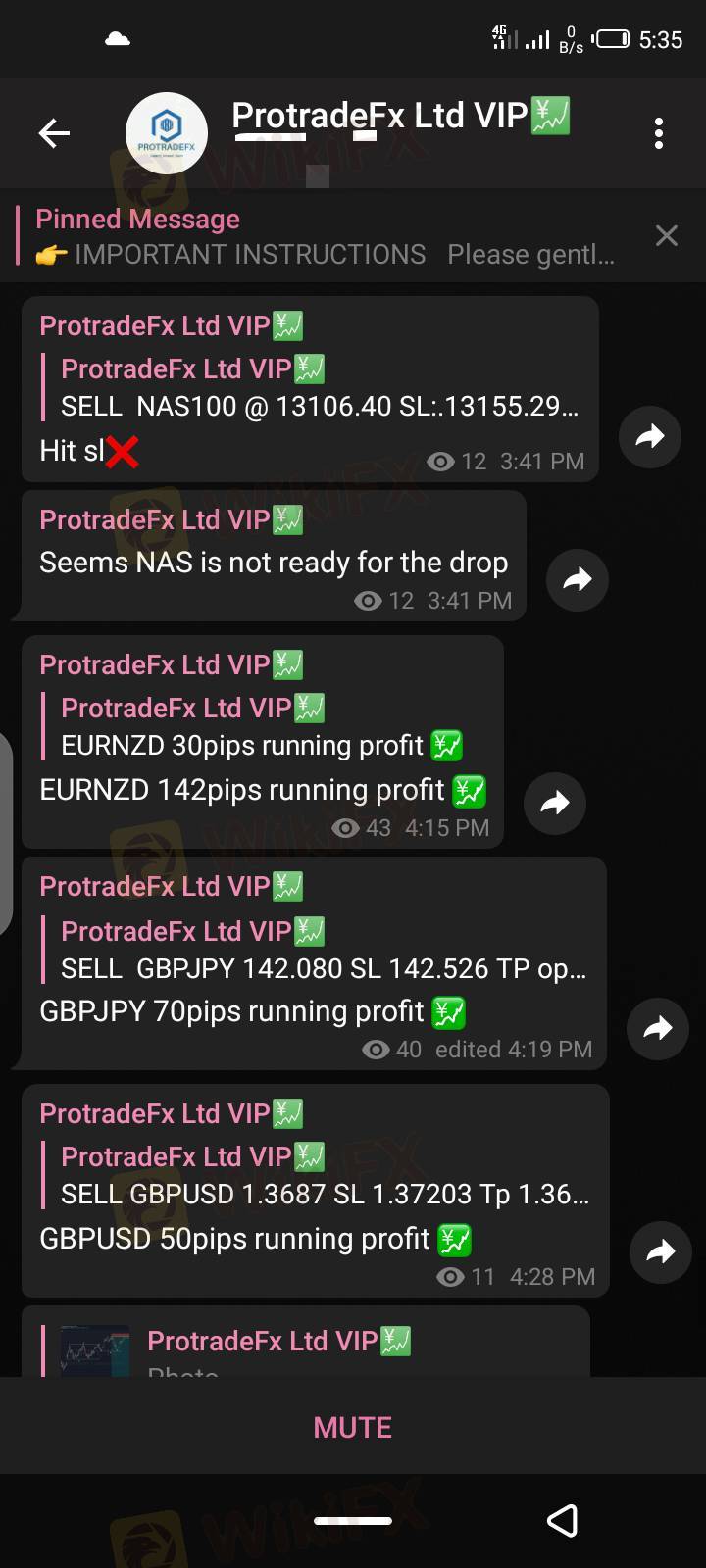Forward the 'Hit sl' message
Screen dimensions: 706x1568
point(650,436)
